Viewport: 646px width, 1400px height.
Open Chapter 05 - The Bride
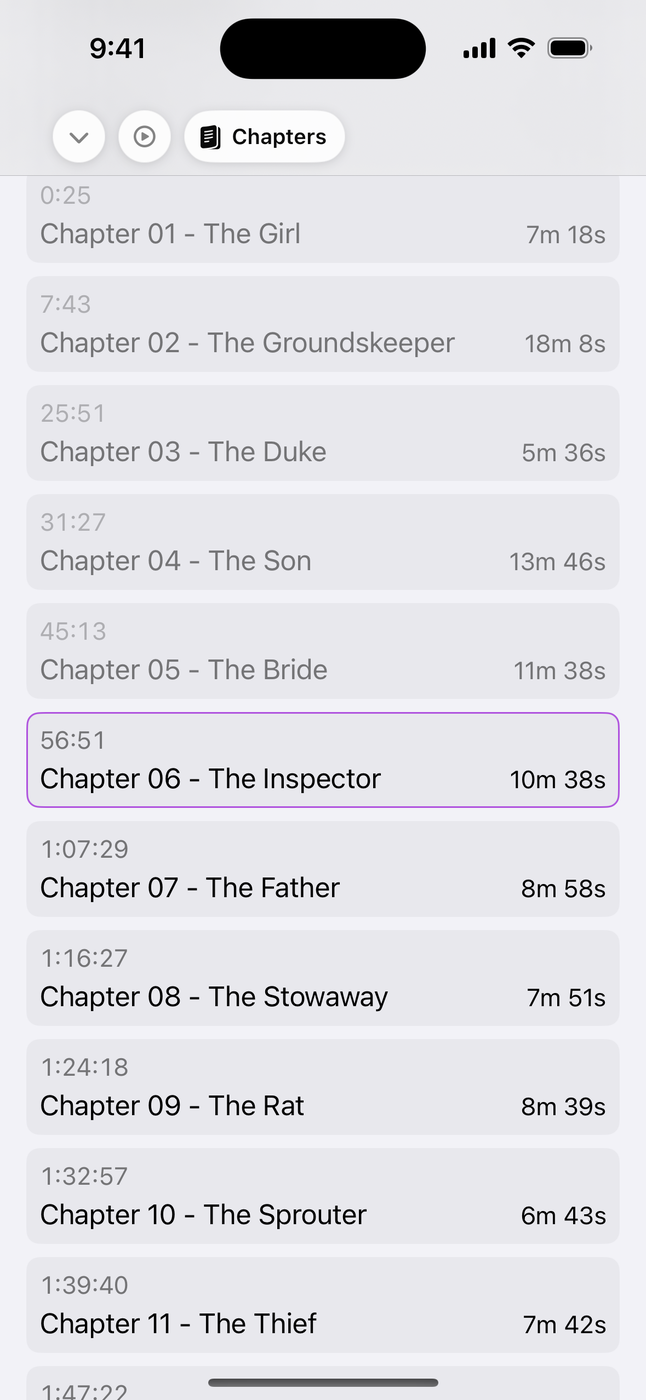point(322,651)
